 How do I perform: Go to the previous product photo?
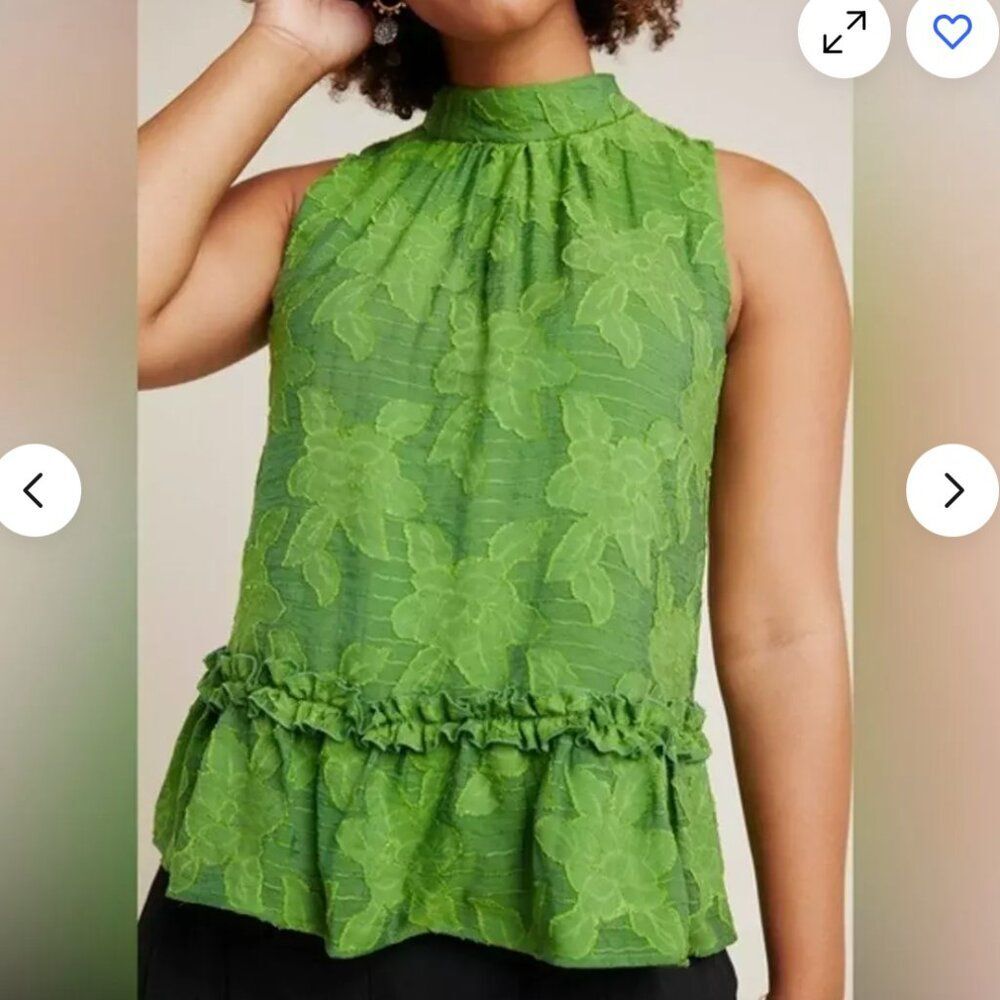[35, 490]
